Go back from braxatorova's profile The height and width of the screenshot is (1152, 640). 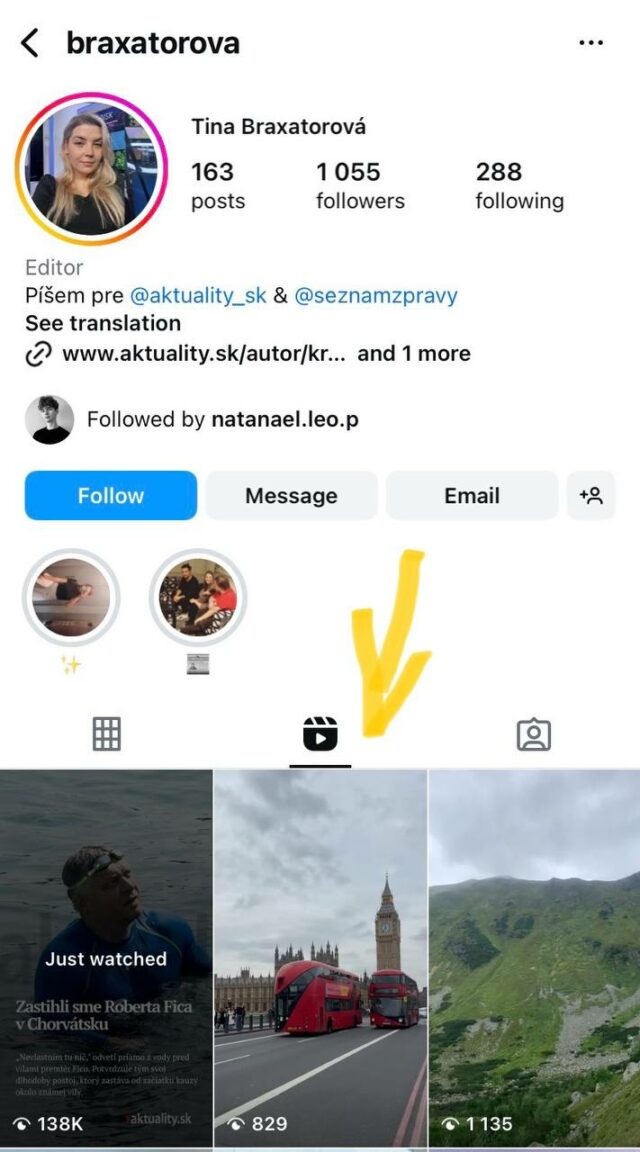coord(30,43)
